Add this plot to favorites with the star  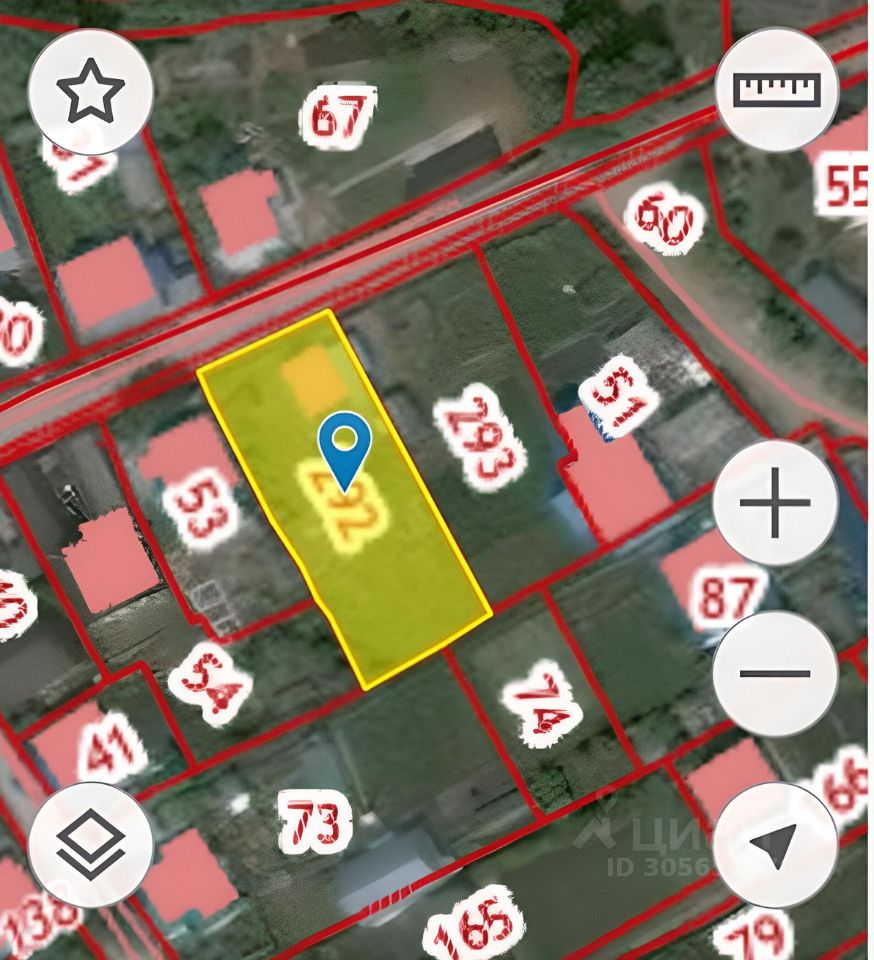pos(90,90)
